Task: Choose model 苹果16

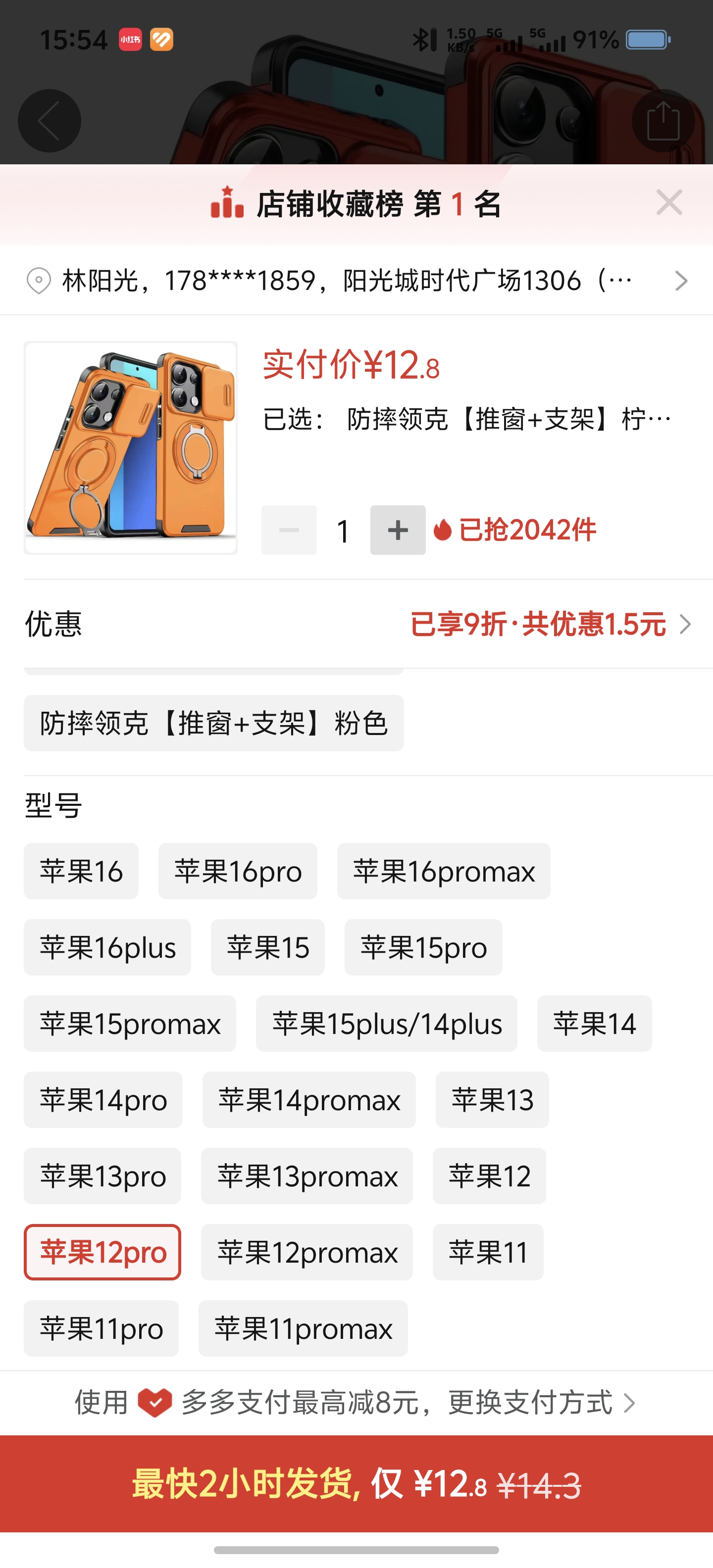Action: 81,871
